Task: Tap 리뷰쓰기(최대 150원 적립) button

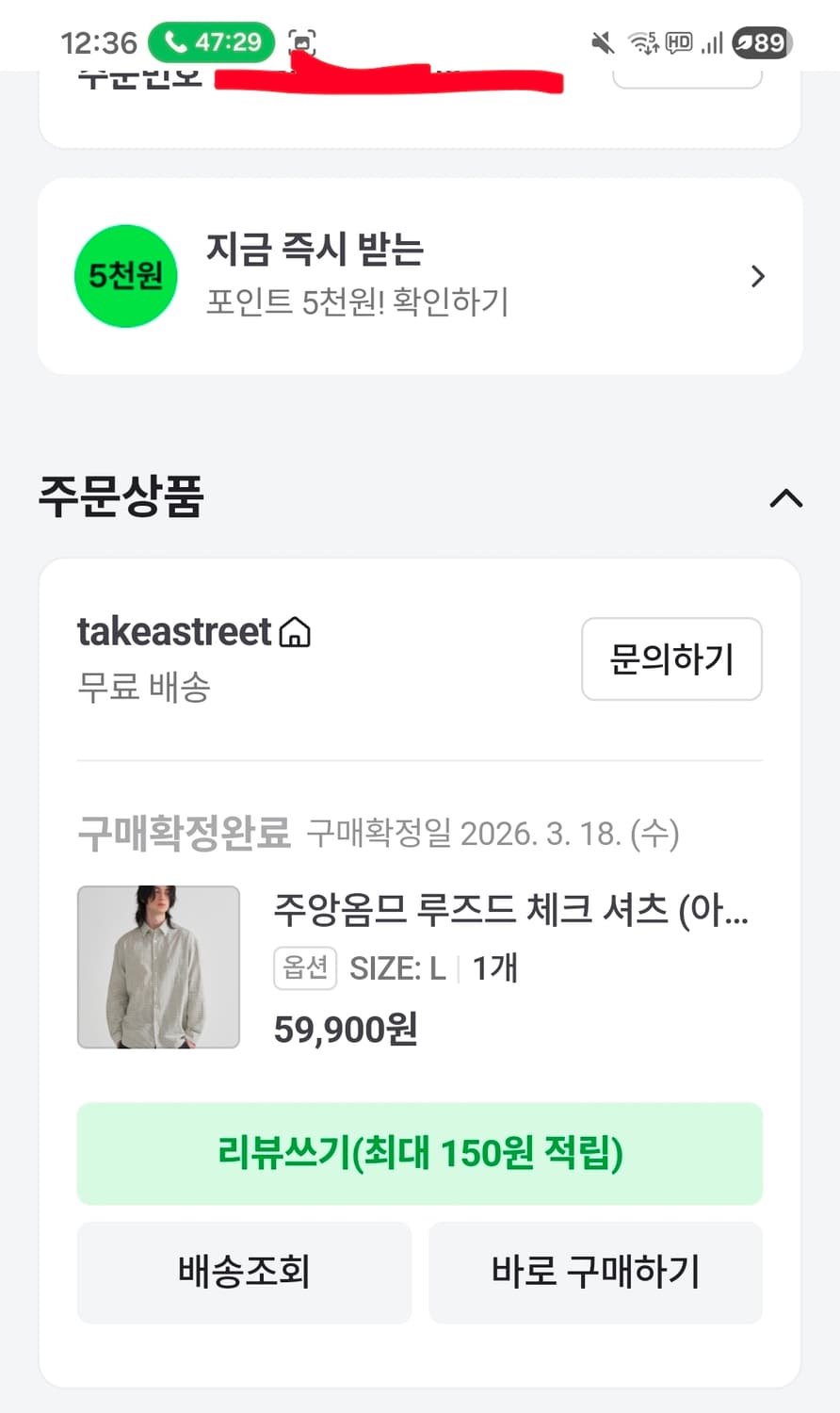Action: coord(420,1154)
